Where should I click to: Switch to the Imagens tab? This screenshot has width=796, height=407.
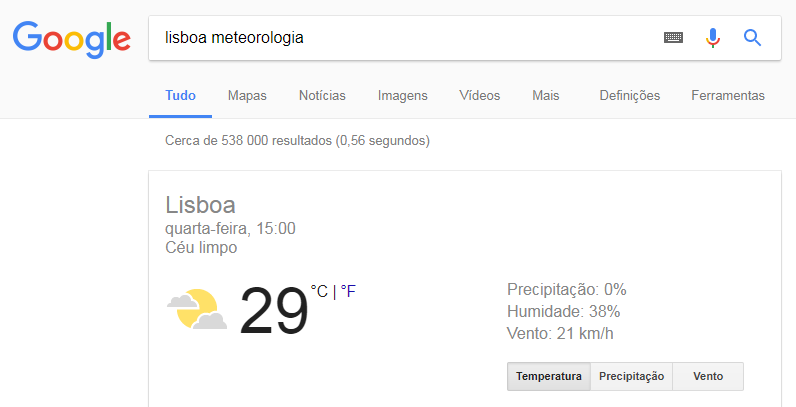[x=402, y=96]
